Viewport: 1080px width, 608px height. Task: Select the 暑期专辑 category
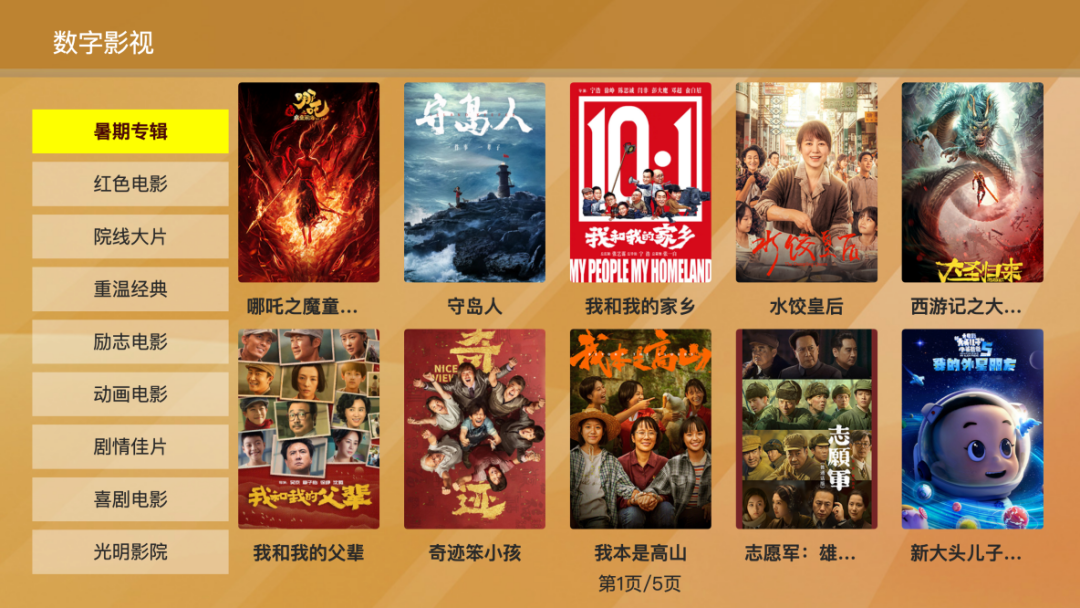coord(130,132)
